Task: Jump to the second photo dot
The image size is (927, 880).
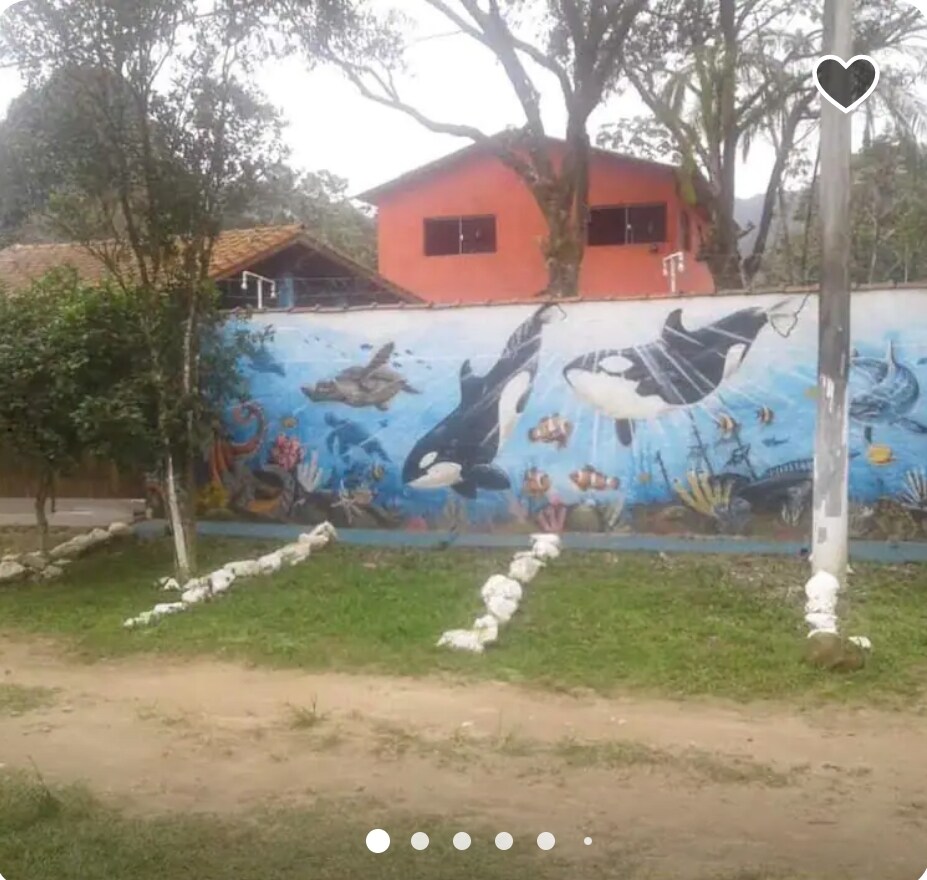Action: pos(420,841)
